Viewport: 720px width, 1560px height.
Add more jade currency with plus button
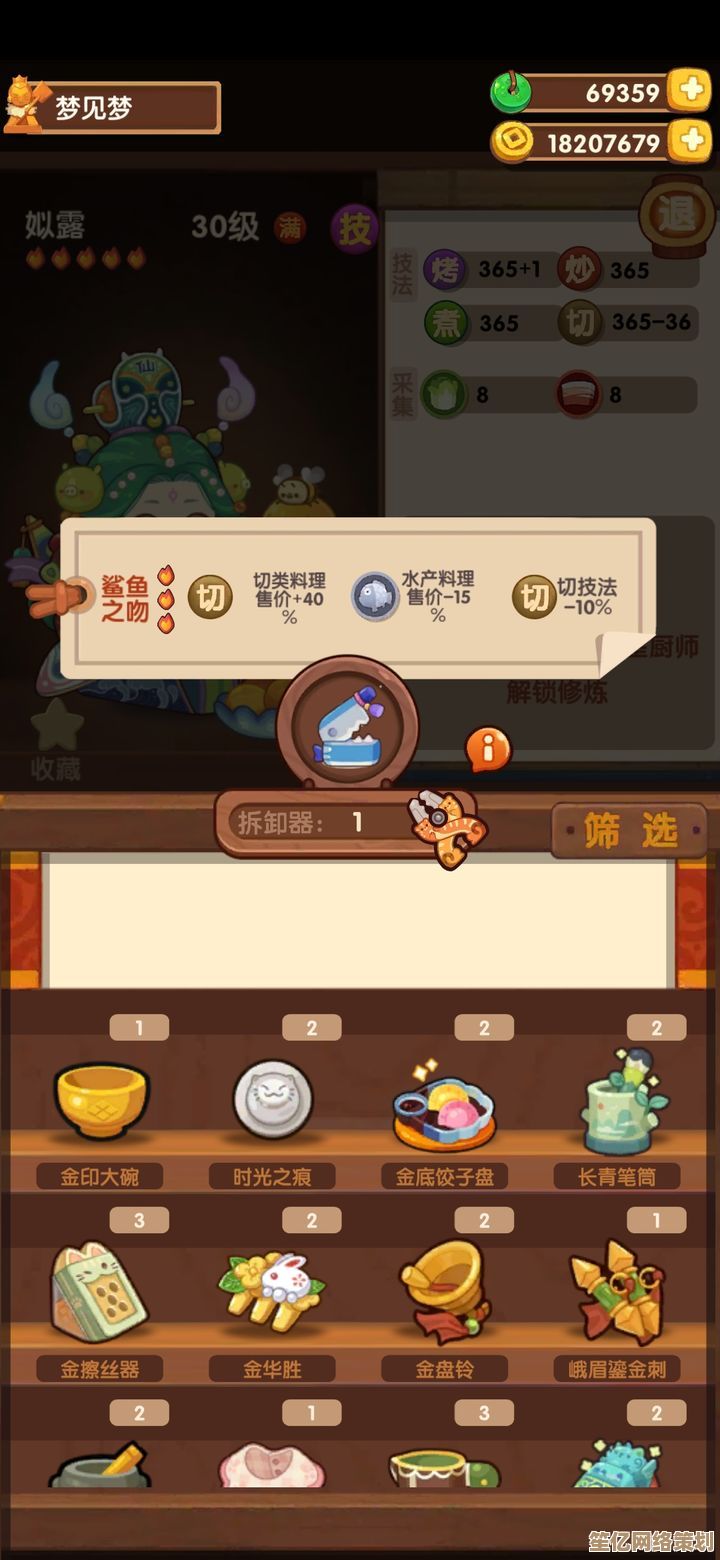coord(690,92)
